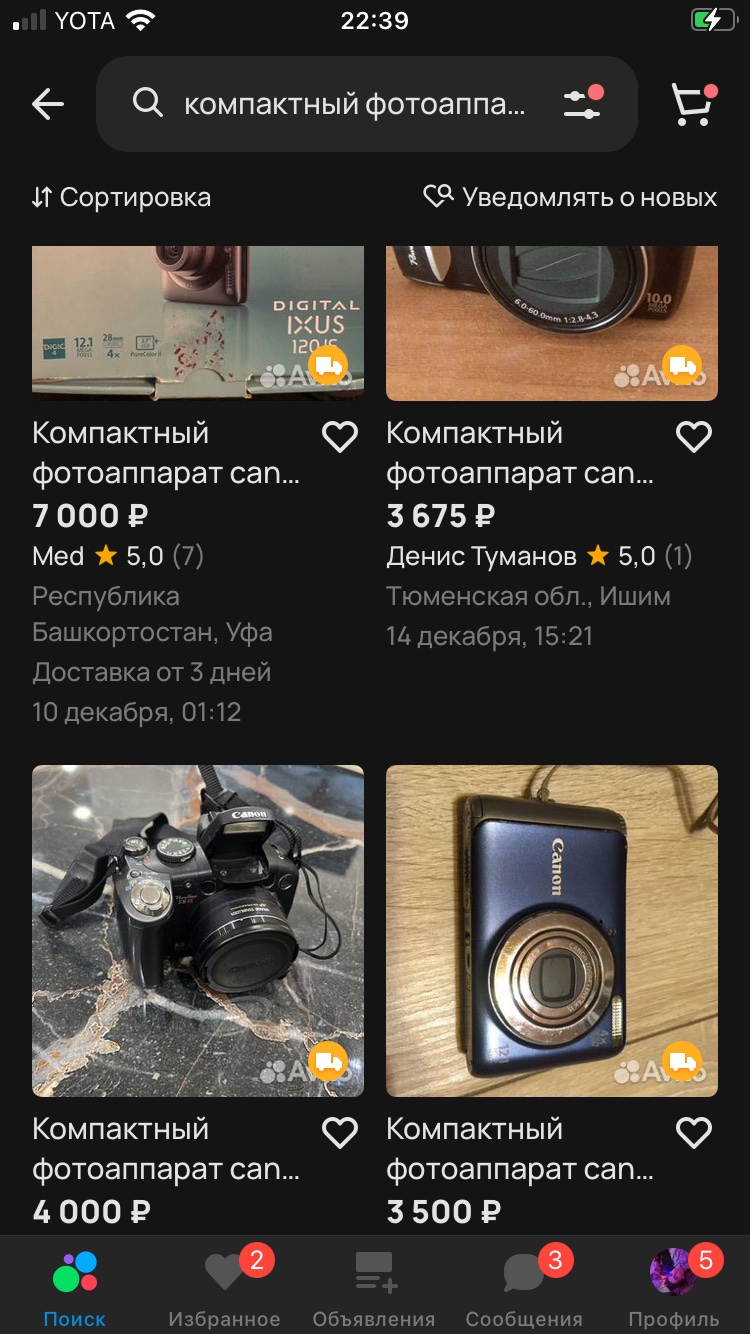Image resolution: width=750 pixels, height=1334 pixels.
Task: Like the 4 000 ₽ camera listing
Action: (340, 1132)
